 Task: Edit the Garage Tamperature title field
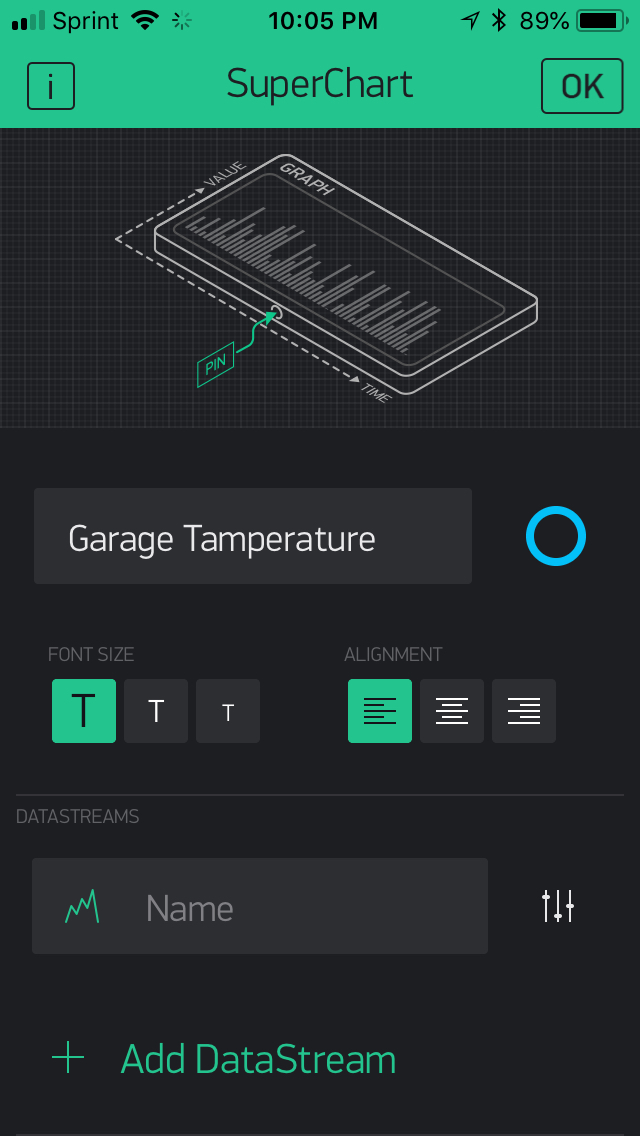point(252,537)
